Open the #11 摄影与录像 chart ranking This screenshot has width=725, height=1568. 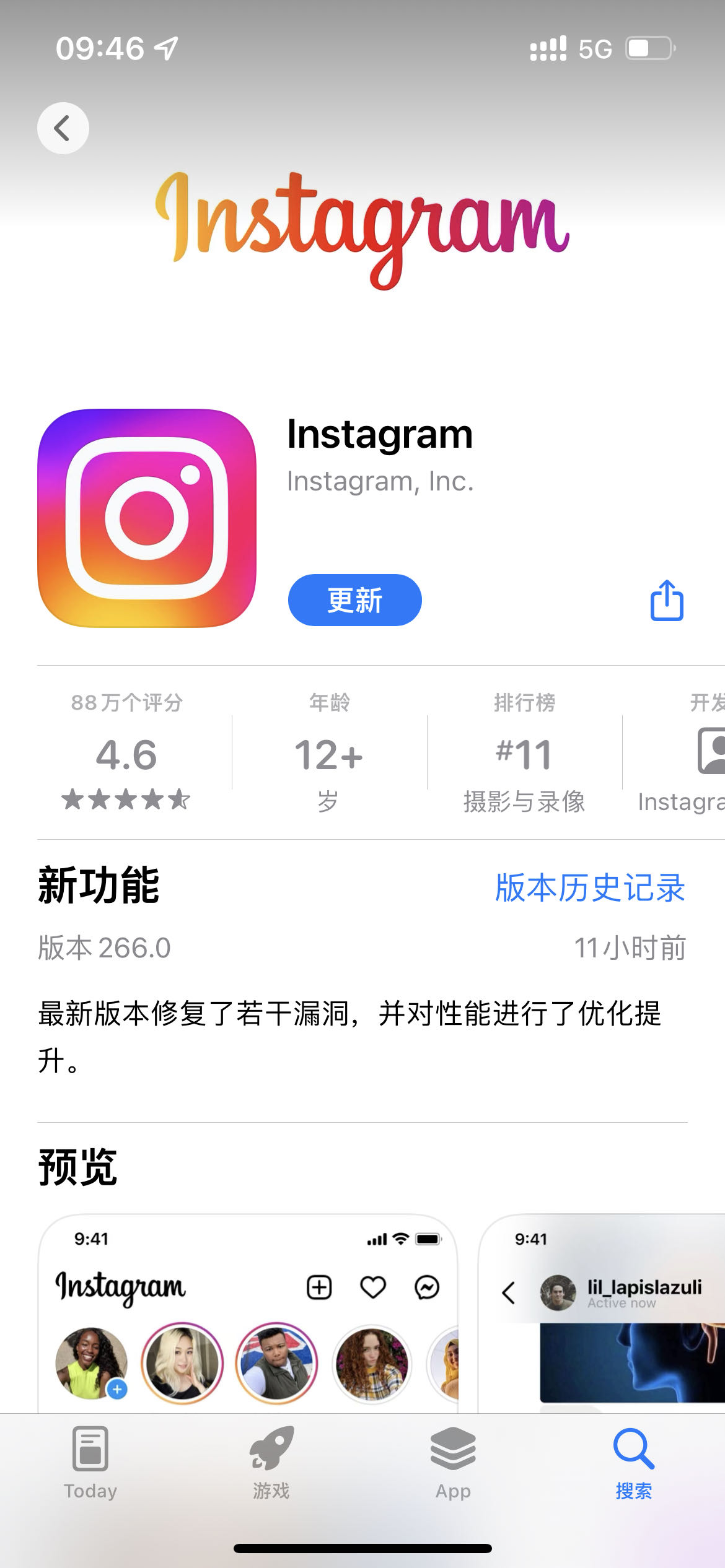point(524,752)
